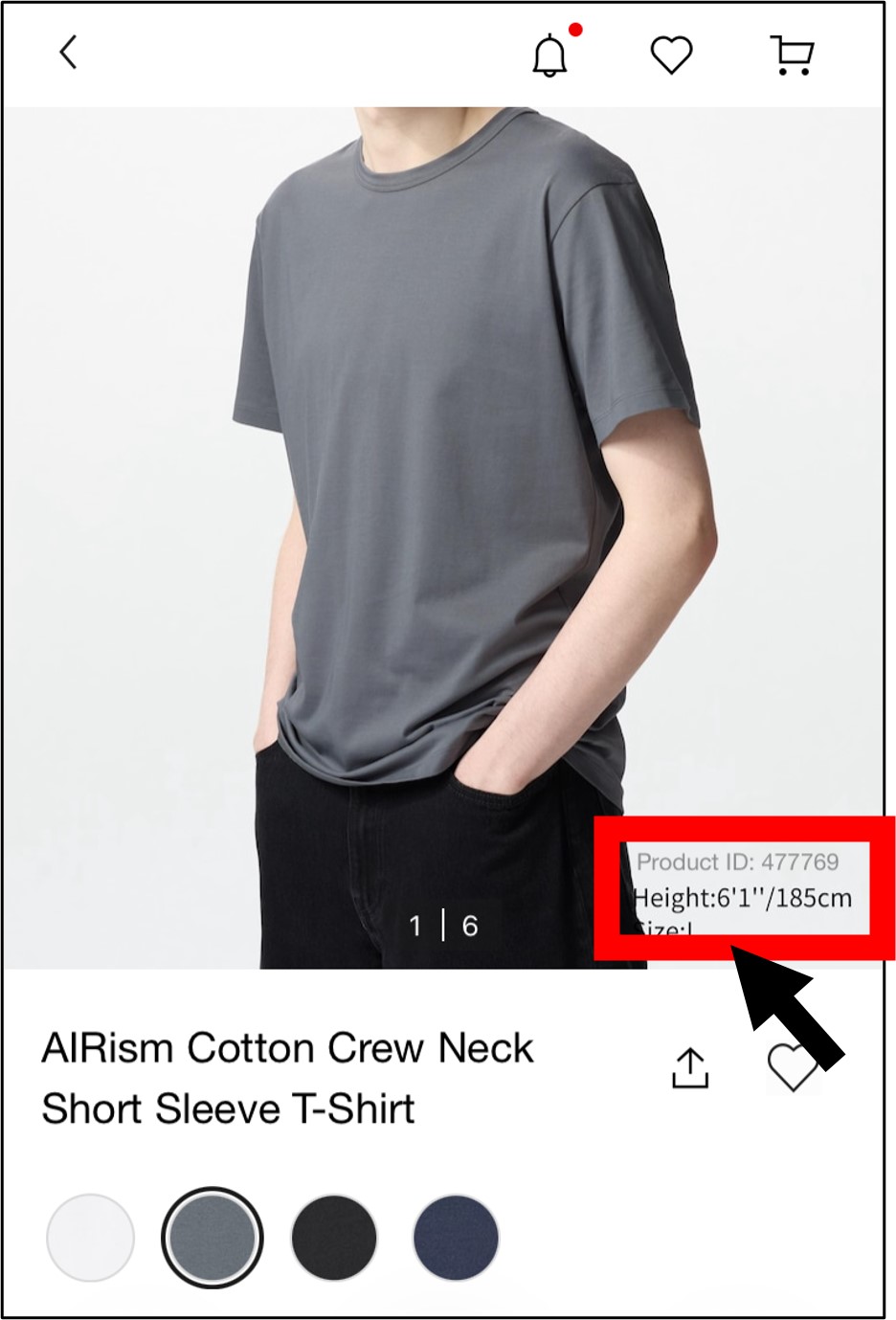Select the white color swatch
The height and width of the screenshot is (1320, 896).
[x=91, y=1238]
